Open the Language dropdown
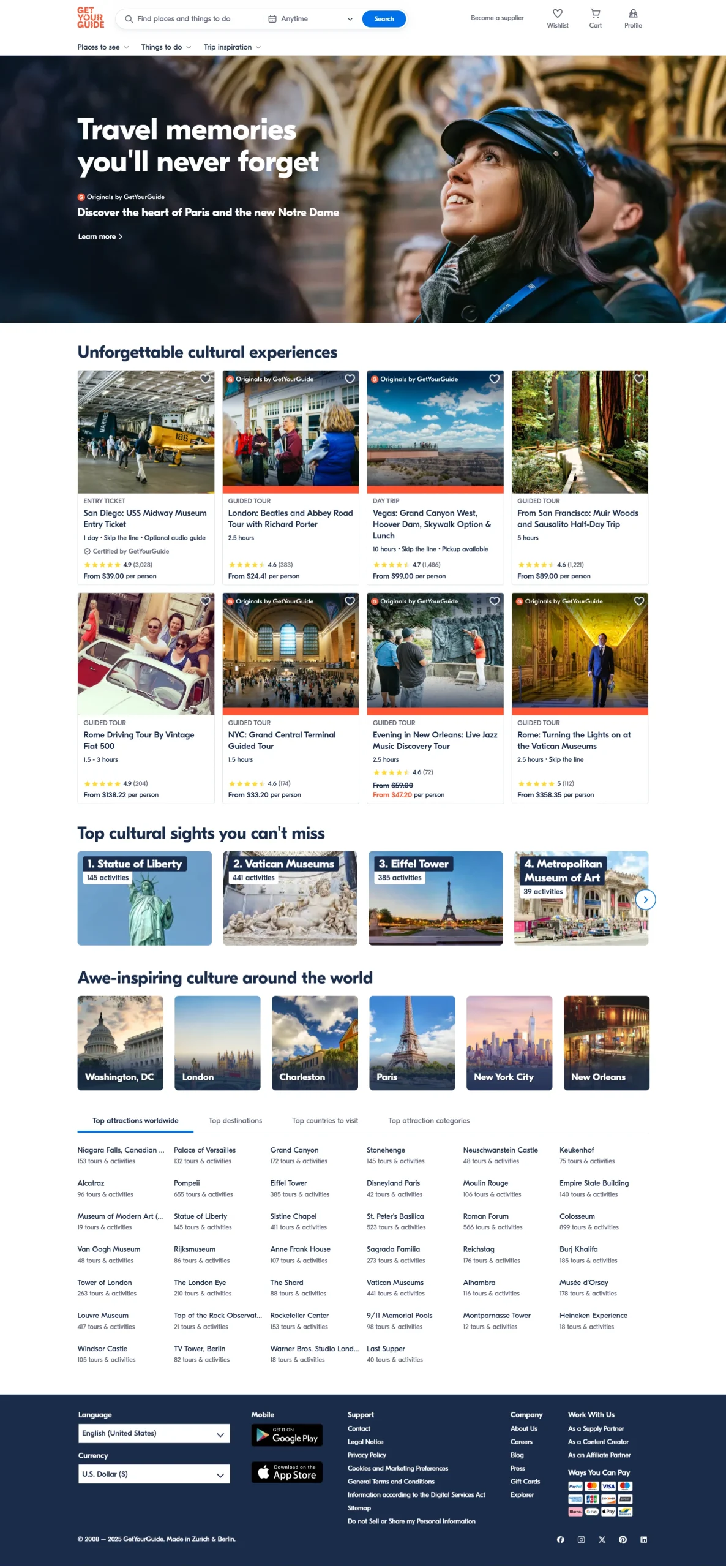The width and height of the screenshot is (726, 1568). [x=154, y=1433]
